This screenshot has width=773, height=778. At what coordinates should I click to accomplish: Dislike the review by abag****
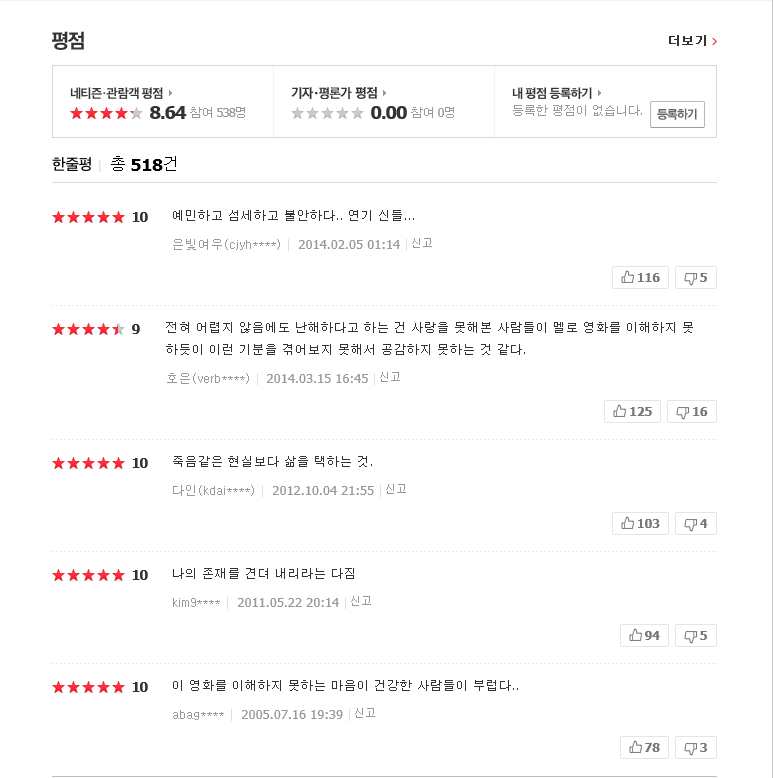[x=695, y=747]
